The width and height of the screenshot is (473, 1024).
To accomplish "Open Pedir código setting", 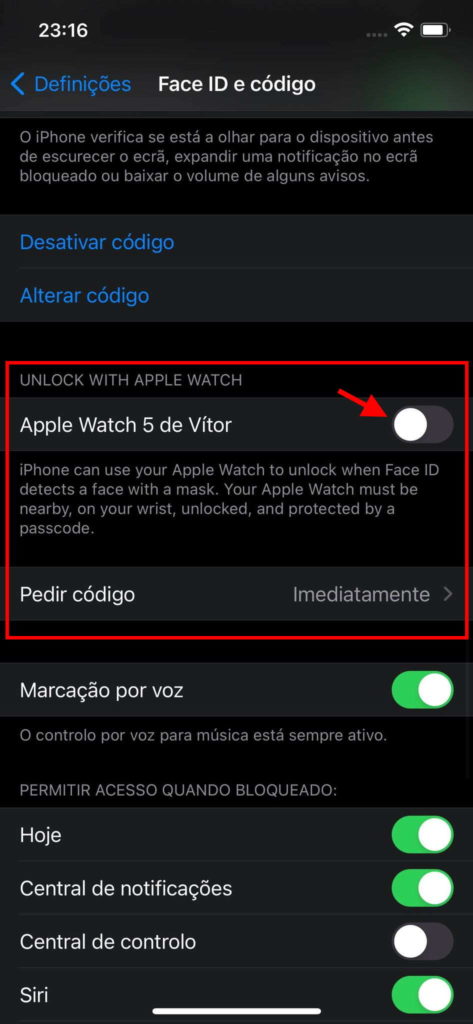I will [236, 594].
